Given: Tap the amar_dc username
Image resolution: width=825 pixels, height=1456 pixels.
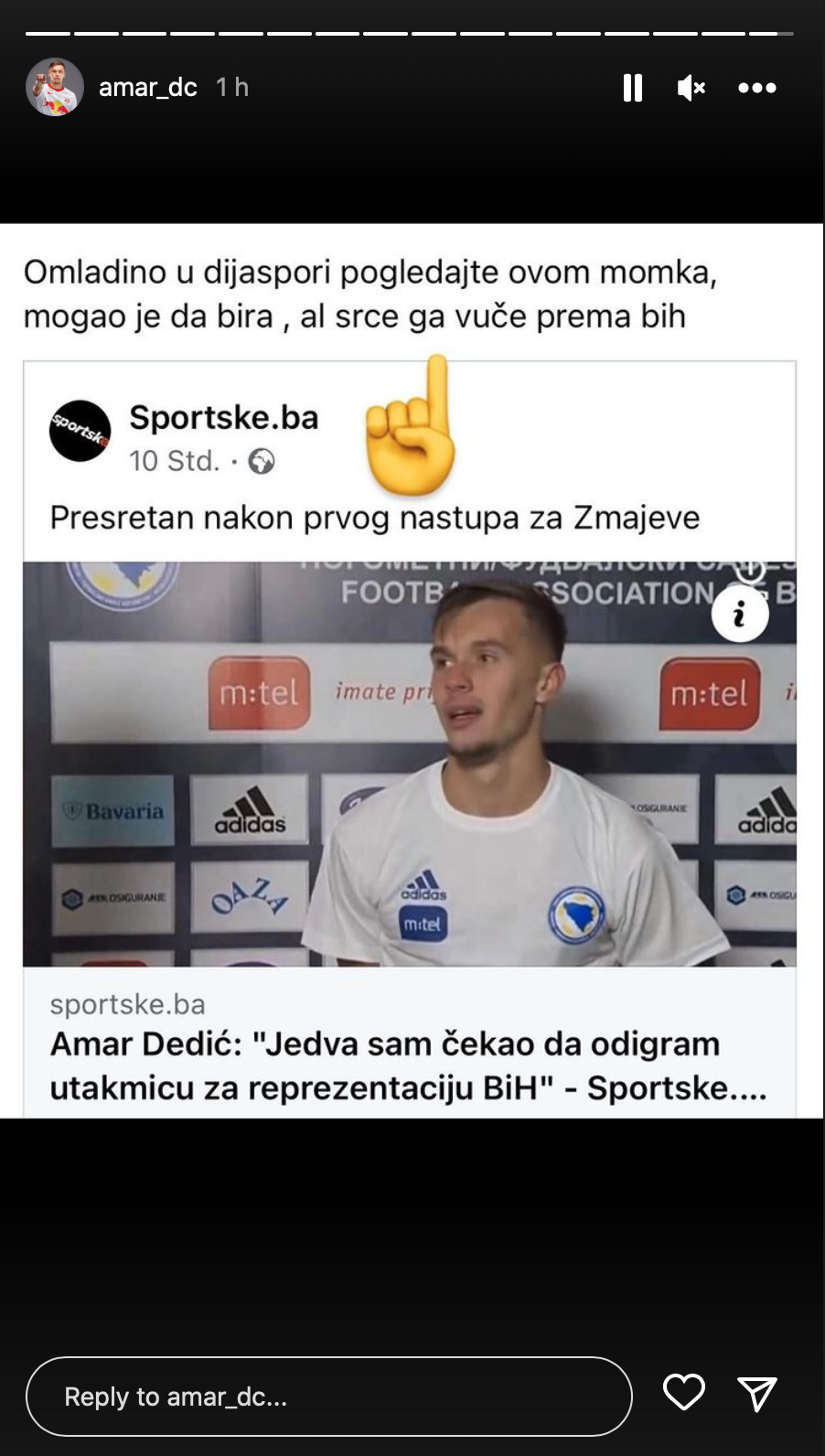Looking at the screenshot, I should pyautogui.click(x=148, y=87).
